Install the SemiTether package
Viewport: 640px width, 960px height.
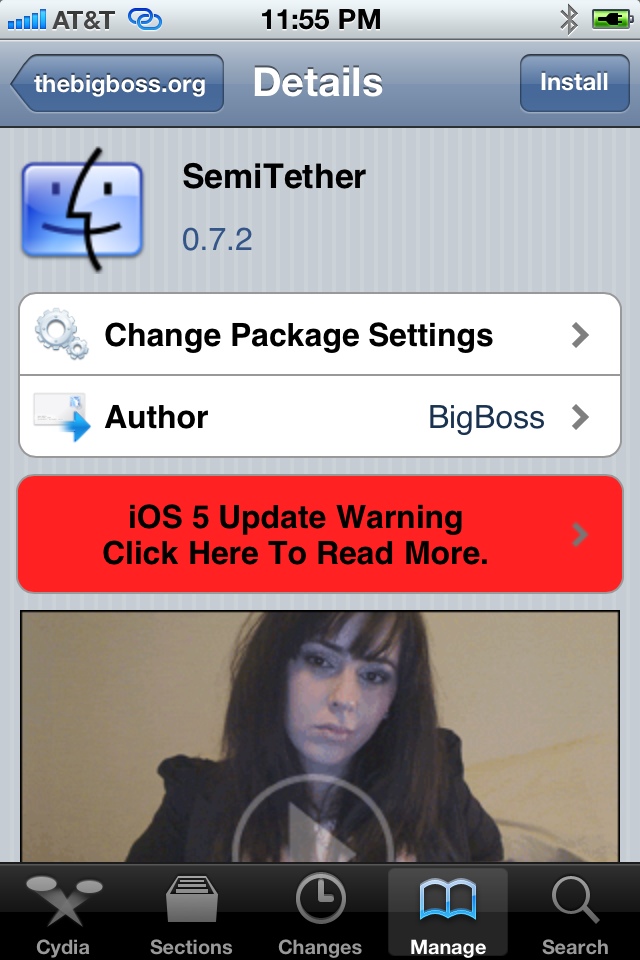tap(573, 83)
